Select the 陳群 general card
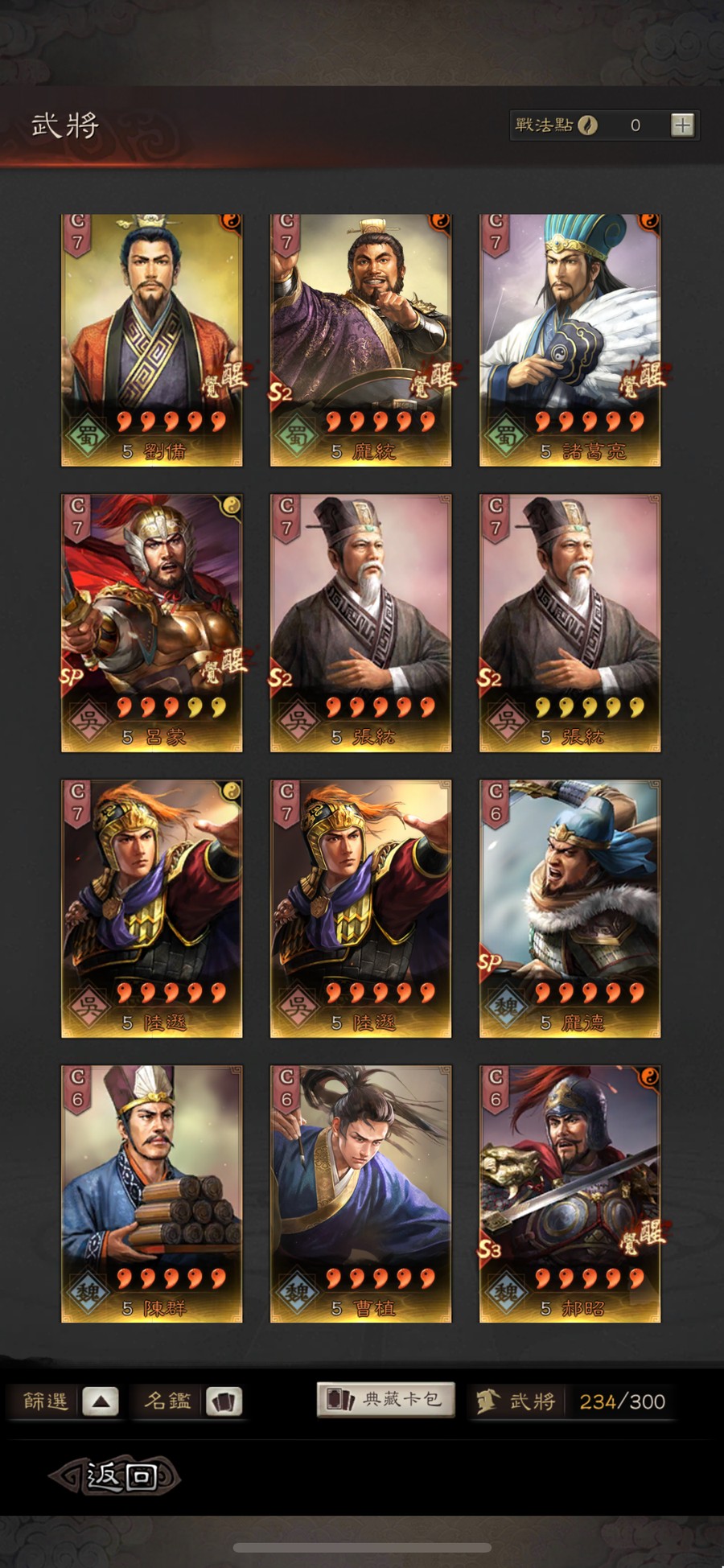Image resolution: width=724 pixels, height=1568 pixels. 152,1194
